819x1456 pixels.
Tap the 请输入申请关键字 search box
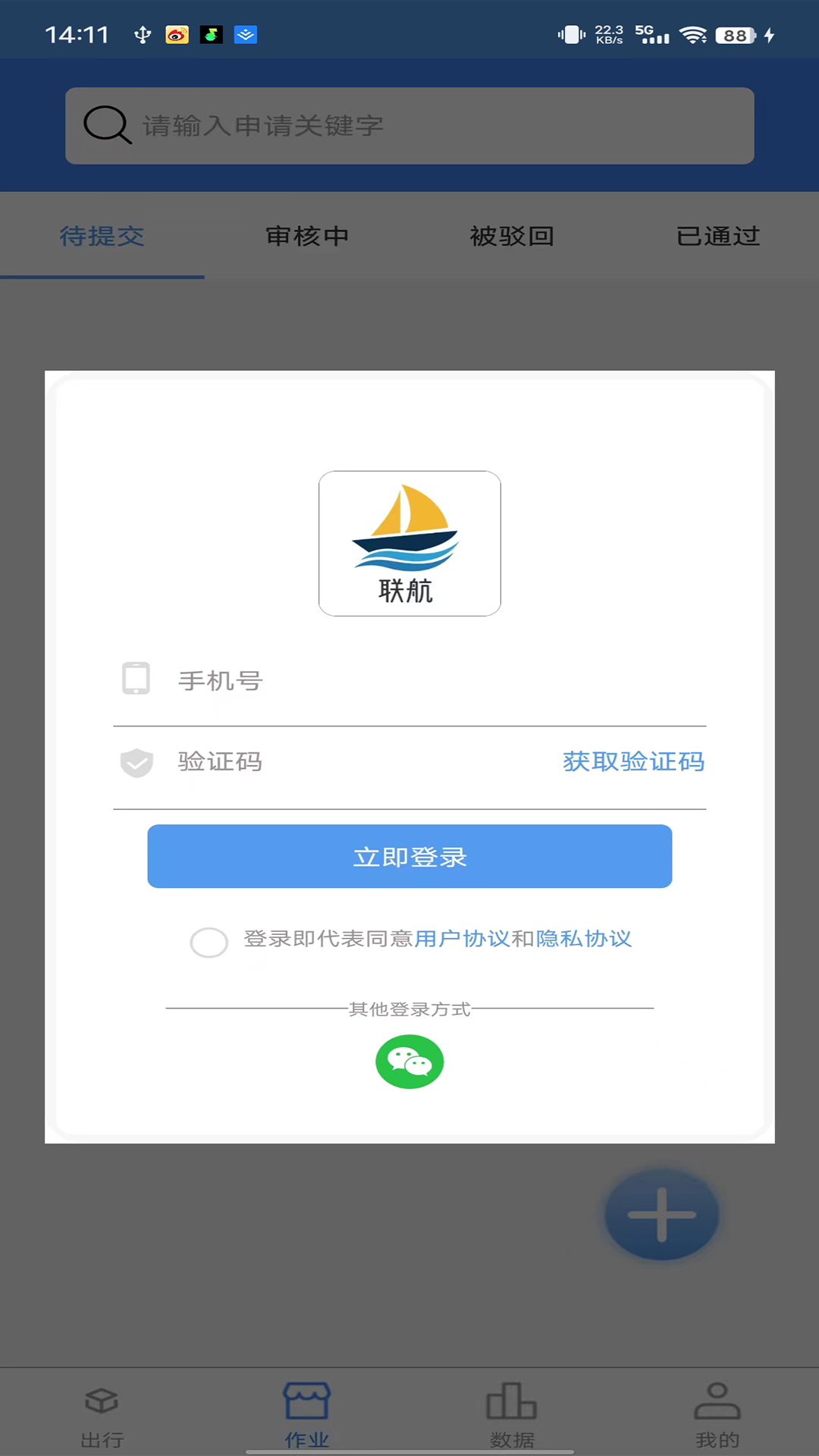click(409, 126)
